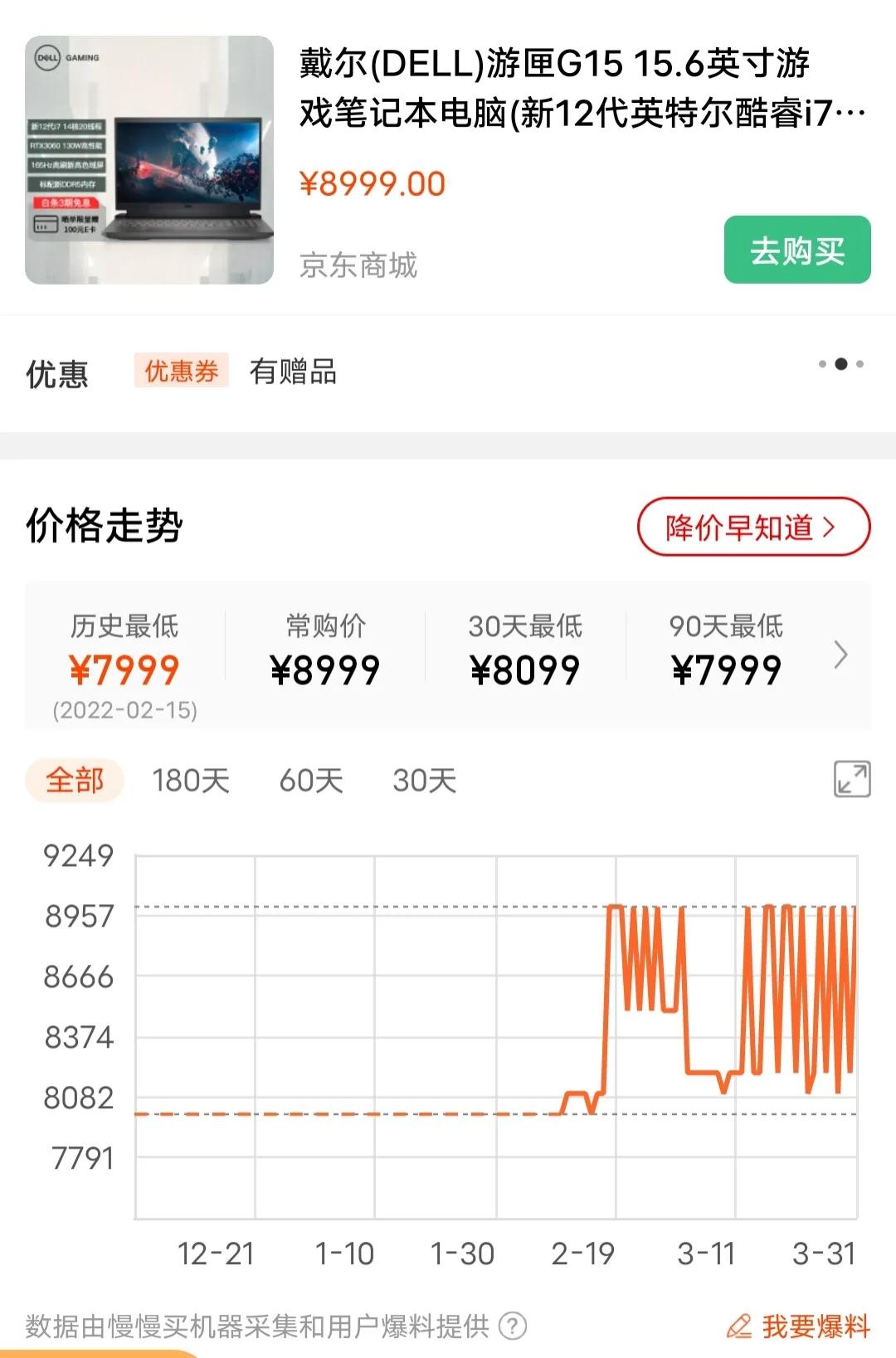Switch to the 全部 chart tab

click(75, 780)
